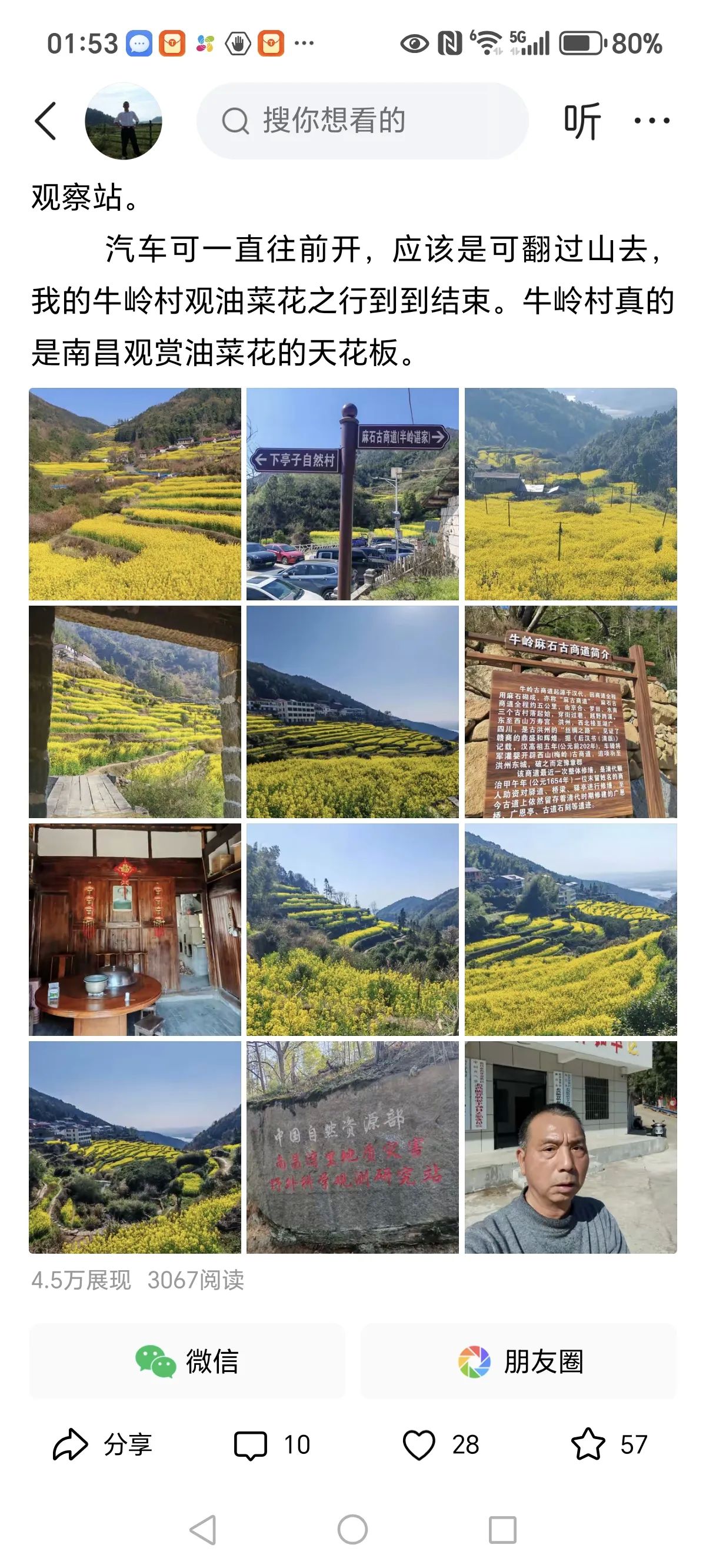The height and width of the screenshot is (1568, 706).
Task: Enlarge the 中国自然资源部 rock inscription photo
Action: [x=352, y=1147]
